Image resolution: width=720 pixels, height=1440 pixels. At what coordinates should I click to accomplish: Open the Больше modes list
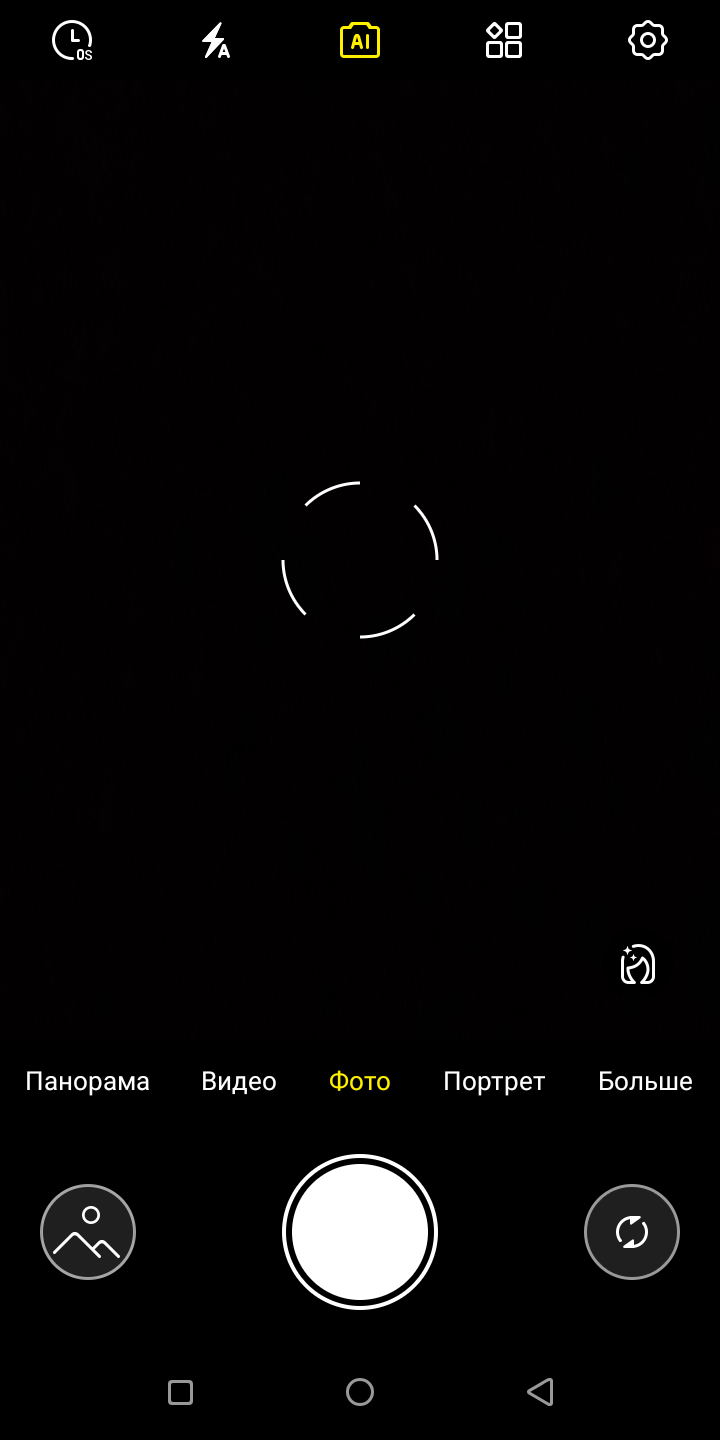tap(645, 1081)
